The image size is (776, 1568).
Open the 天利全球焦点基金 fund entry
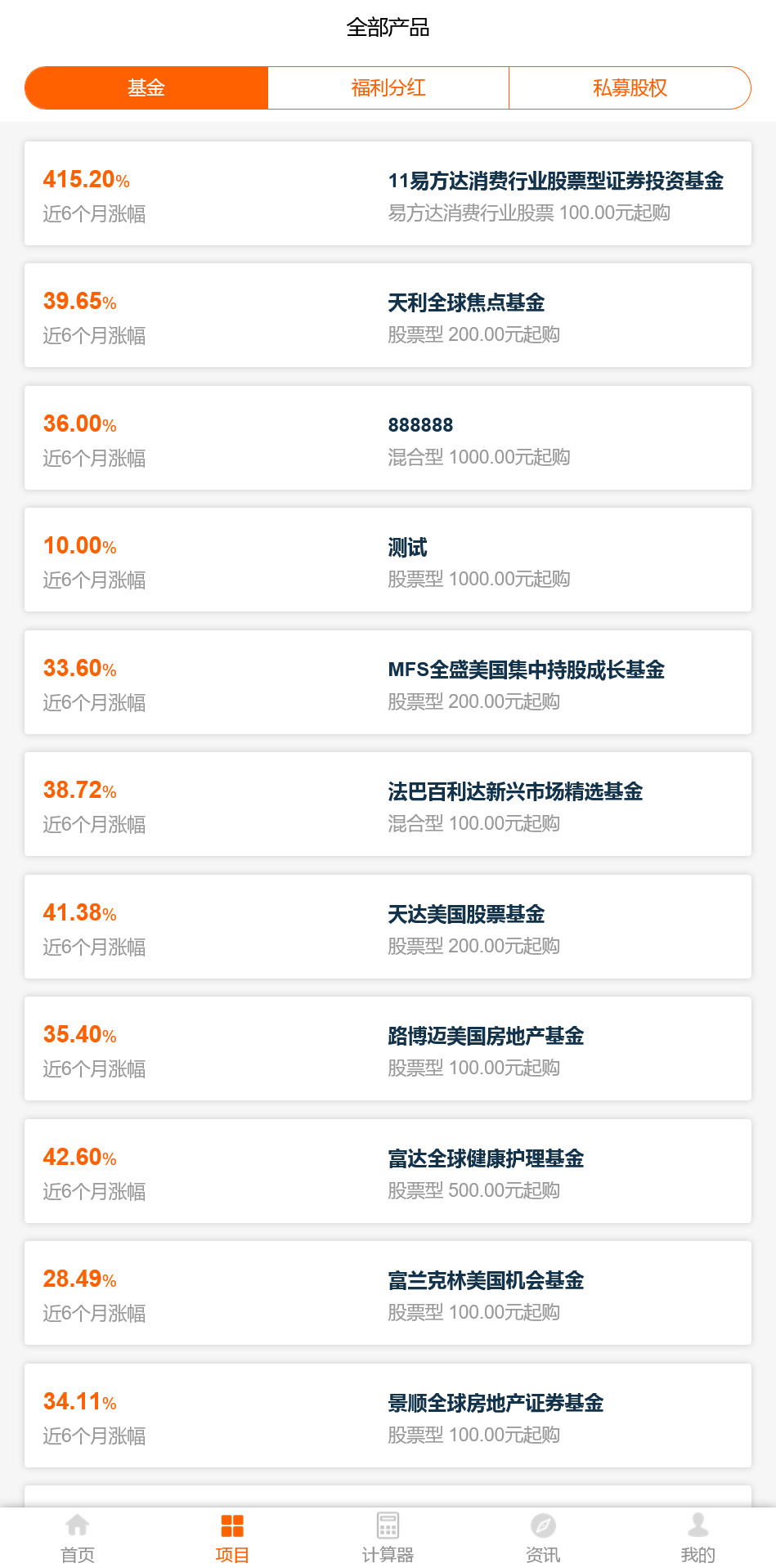[388, 316]
